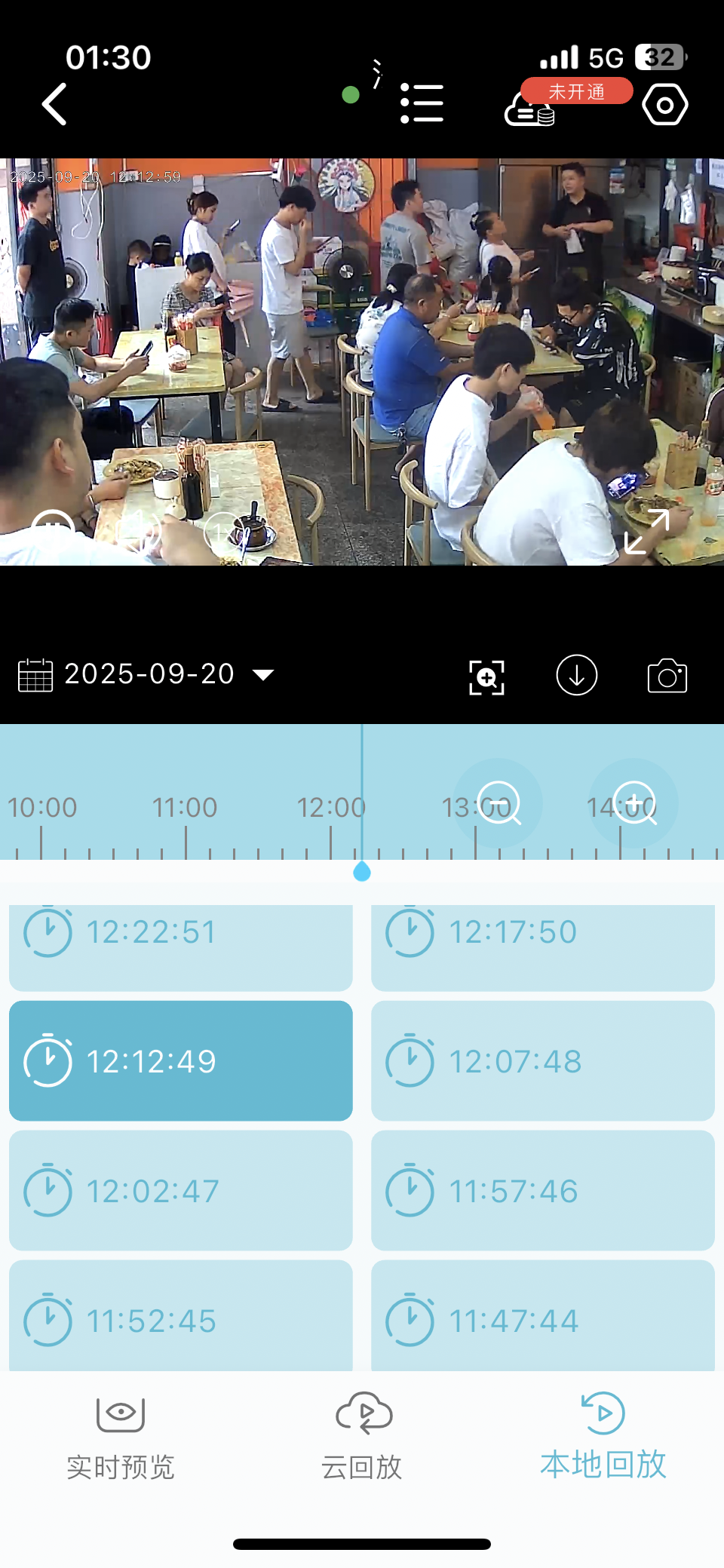Screen dimensions: 724x1568
Task: Take a snapshot with the camera icon
Action: tap(667, 676)
